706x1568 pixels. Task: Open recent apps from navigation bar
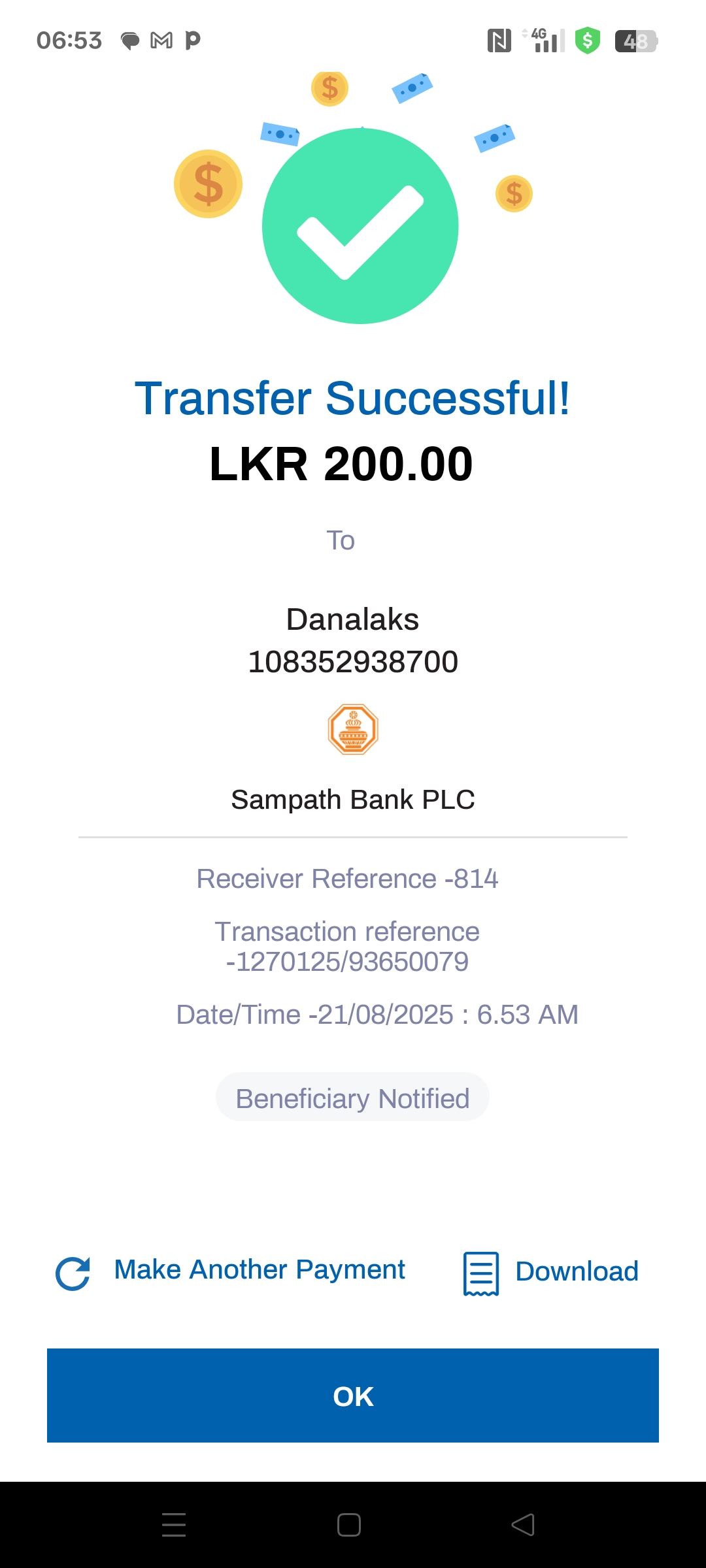coord(174,1525)
